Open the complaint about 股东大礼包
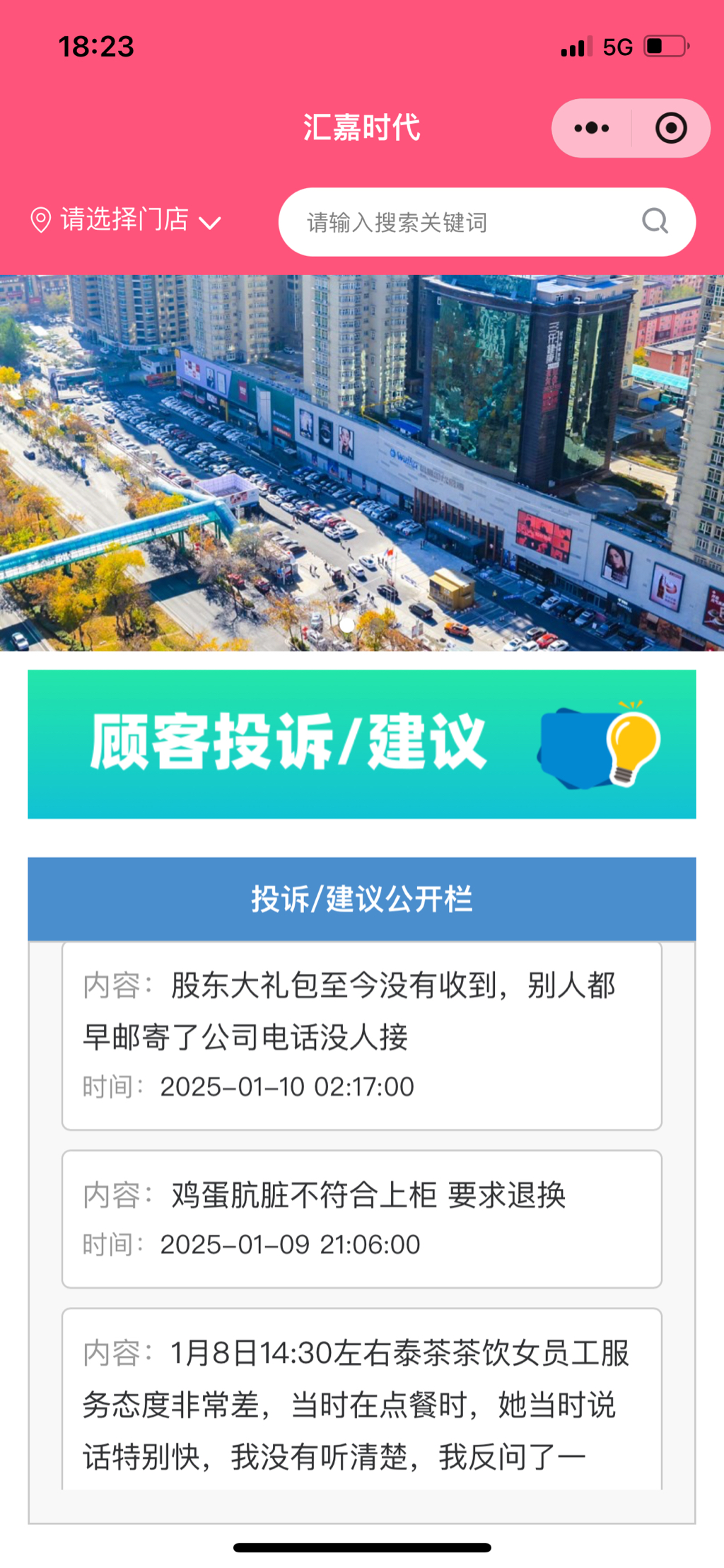The width and height of the screenshot is (724, 1568). [x=362, y=1035]
